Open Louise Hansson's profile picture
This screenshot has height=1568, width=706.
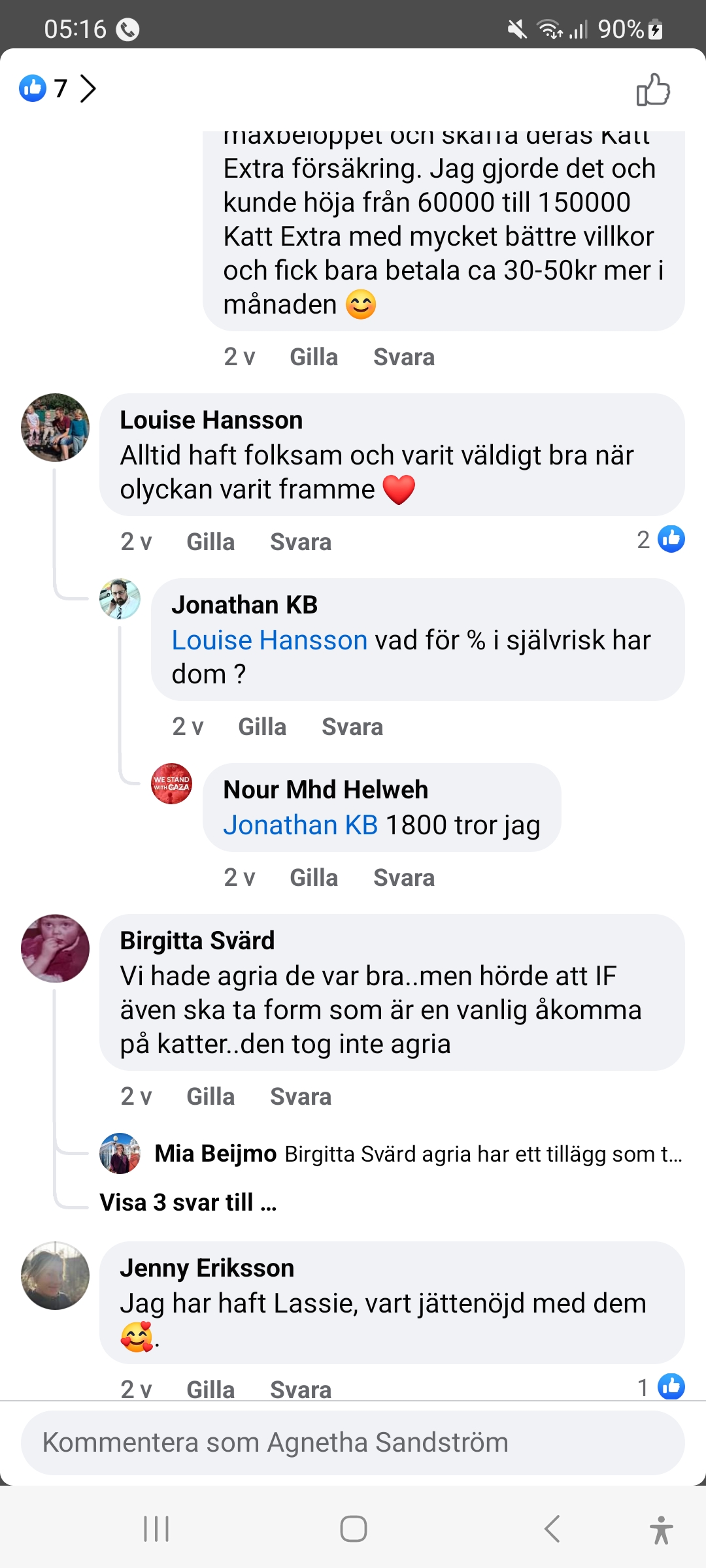(55, 427)
